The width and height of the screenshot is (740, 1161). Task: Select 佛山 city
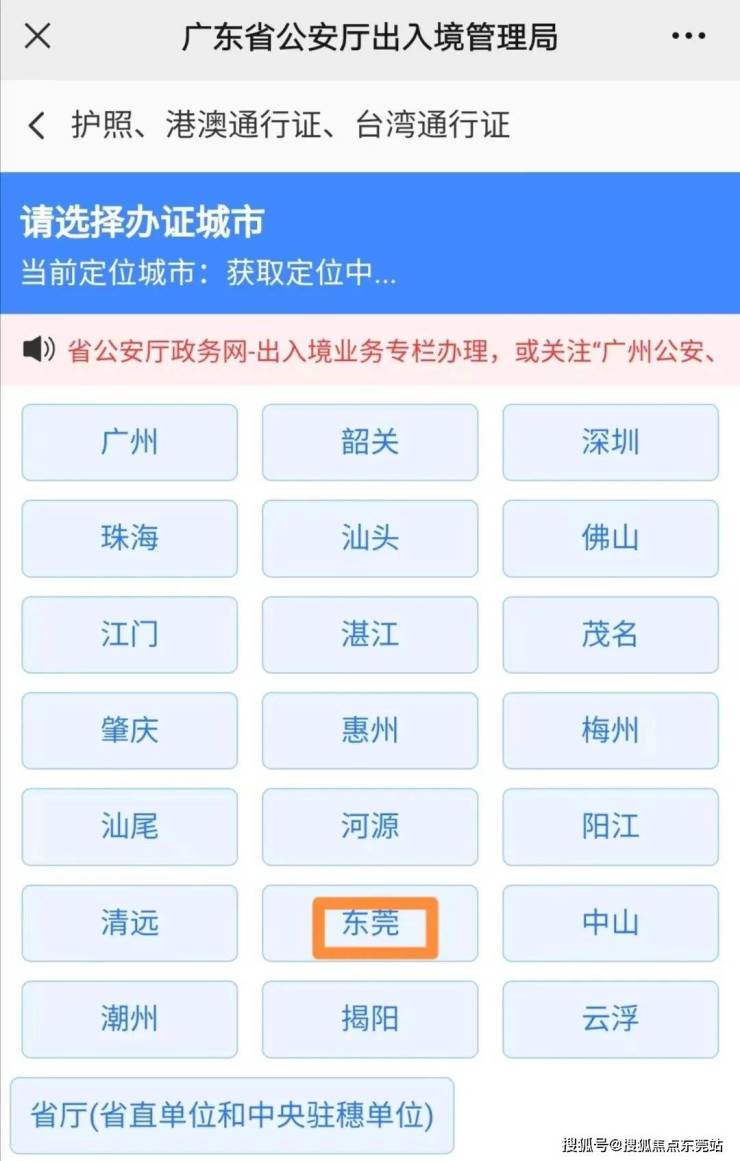click(x=610, y=538)
